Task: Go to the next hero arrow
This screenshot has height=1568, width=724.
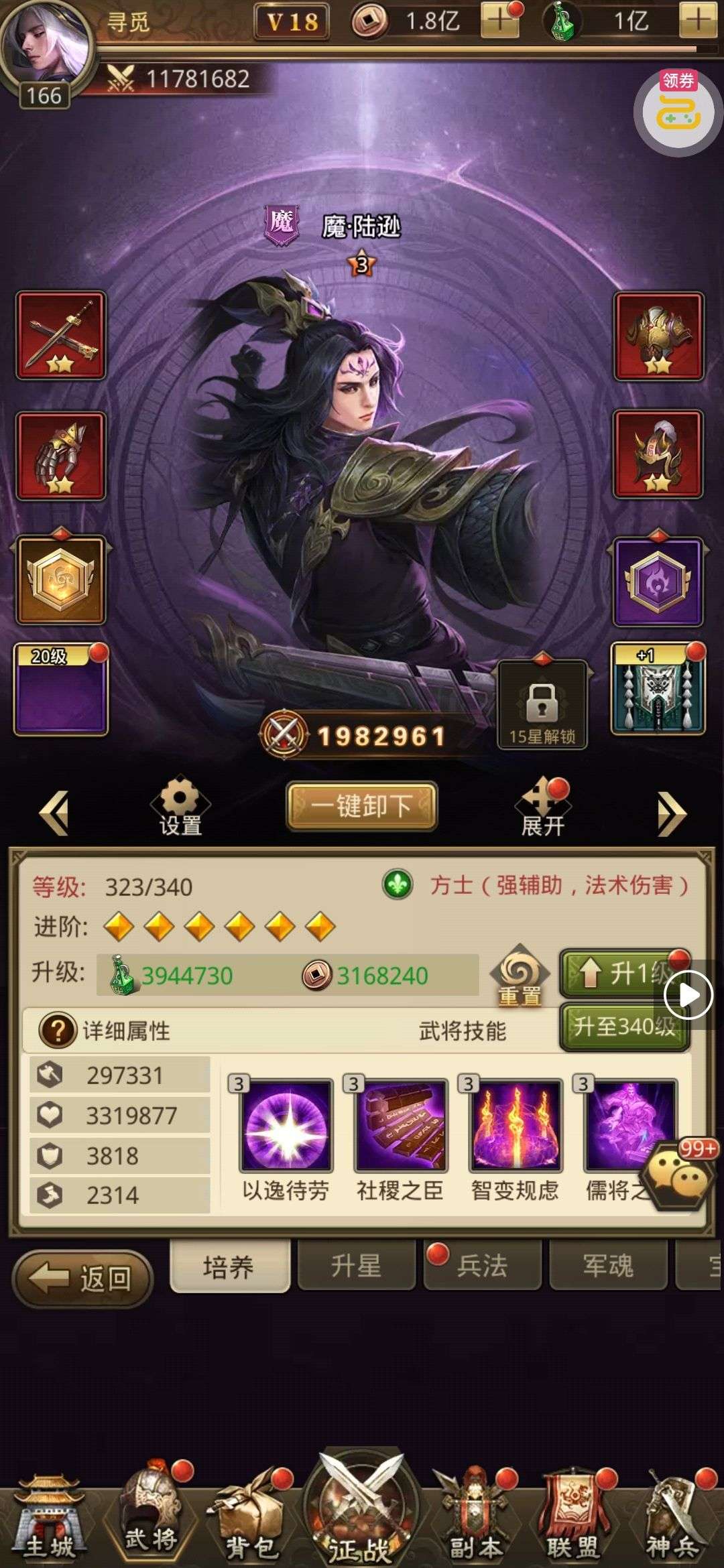Action: 671,814
